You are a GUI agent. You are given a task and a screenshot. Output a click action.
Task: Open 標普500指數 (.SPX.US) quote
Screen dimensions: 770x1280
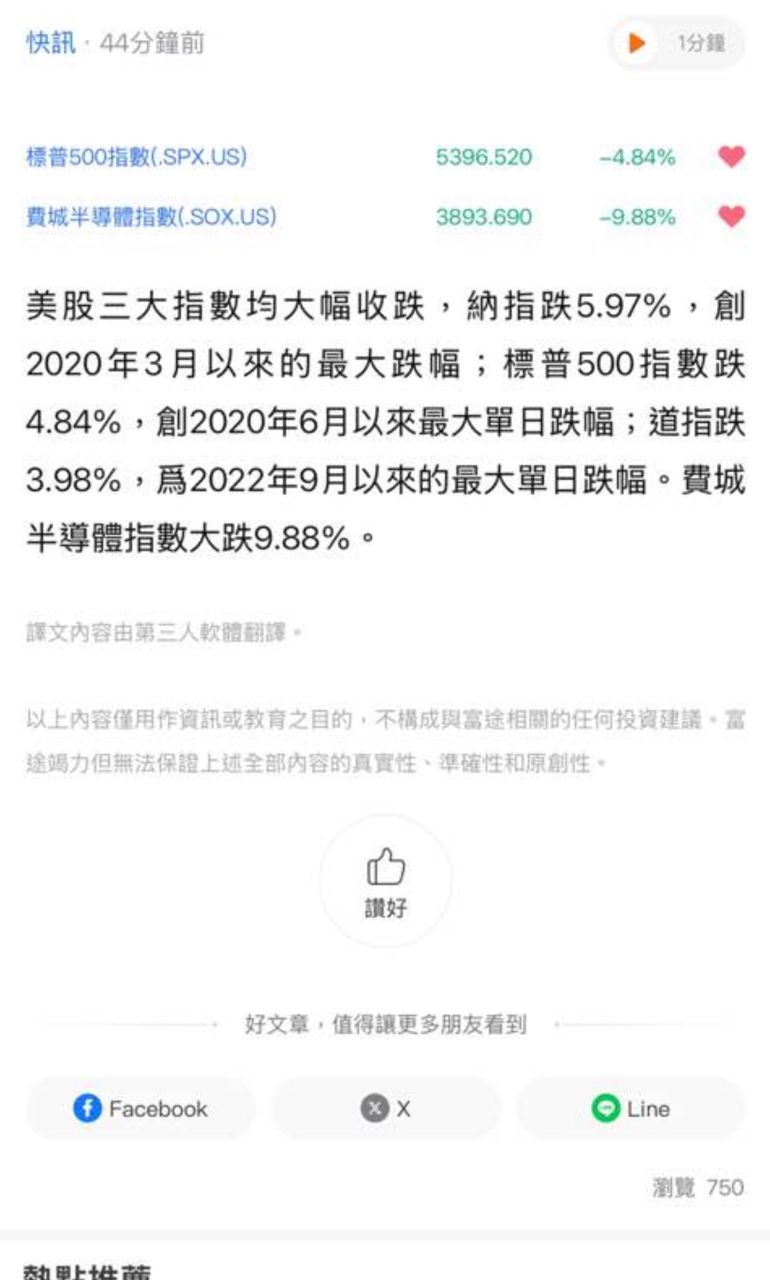click(136, 157)
